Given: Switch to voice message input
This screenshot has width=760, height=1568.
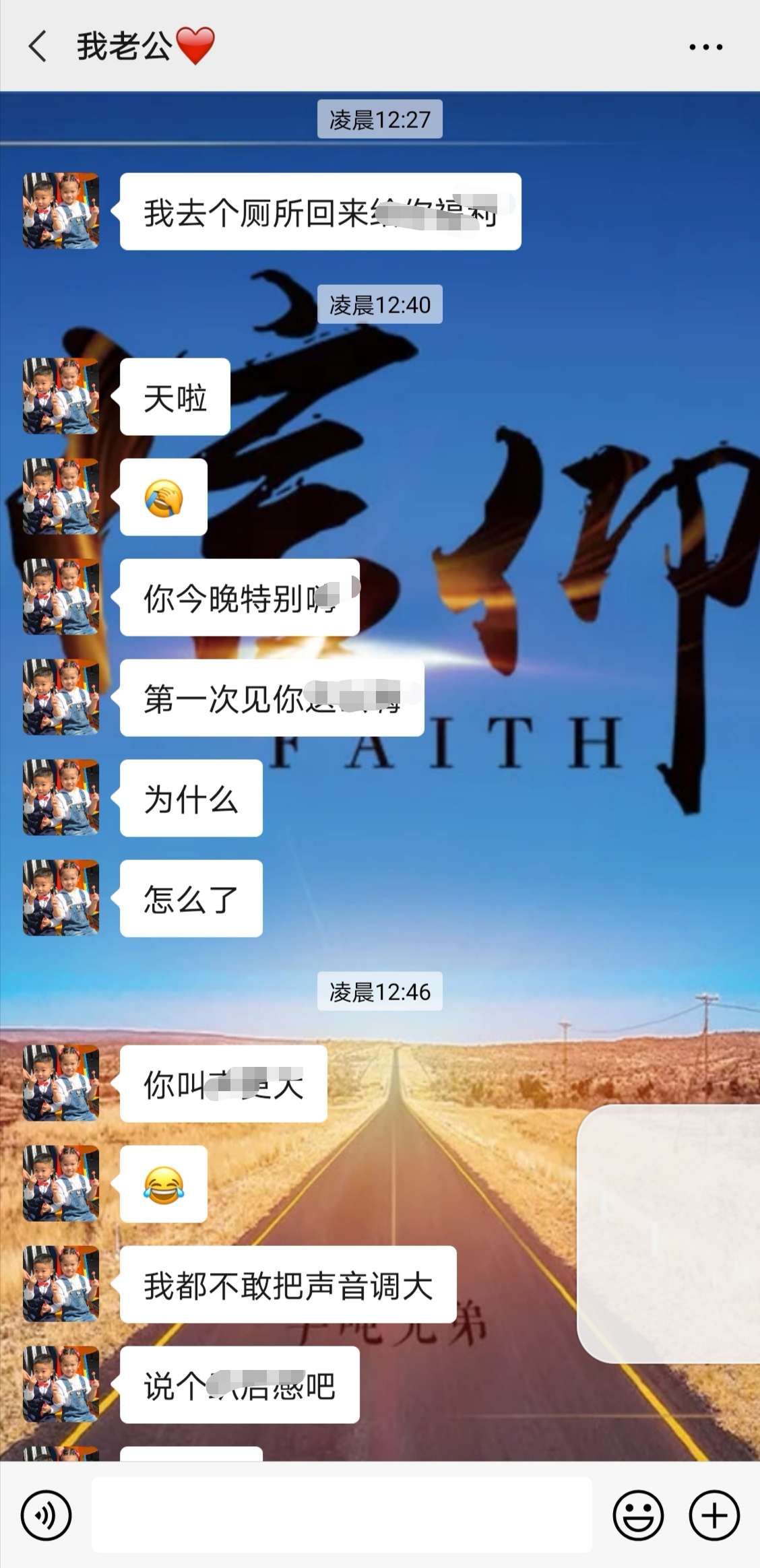Looking at the screenshot, I should (x=46, y=1515).
